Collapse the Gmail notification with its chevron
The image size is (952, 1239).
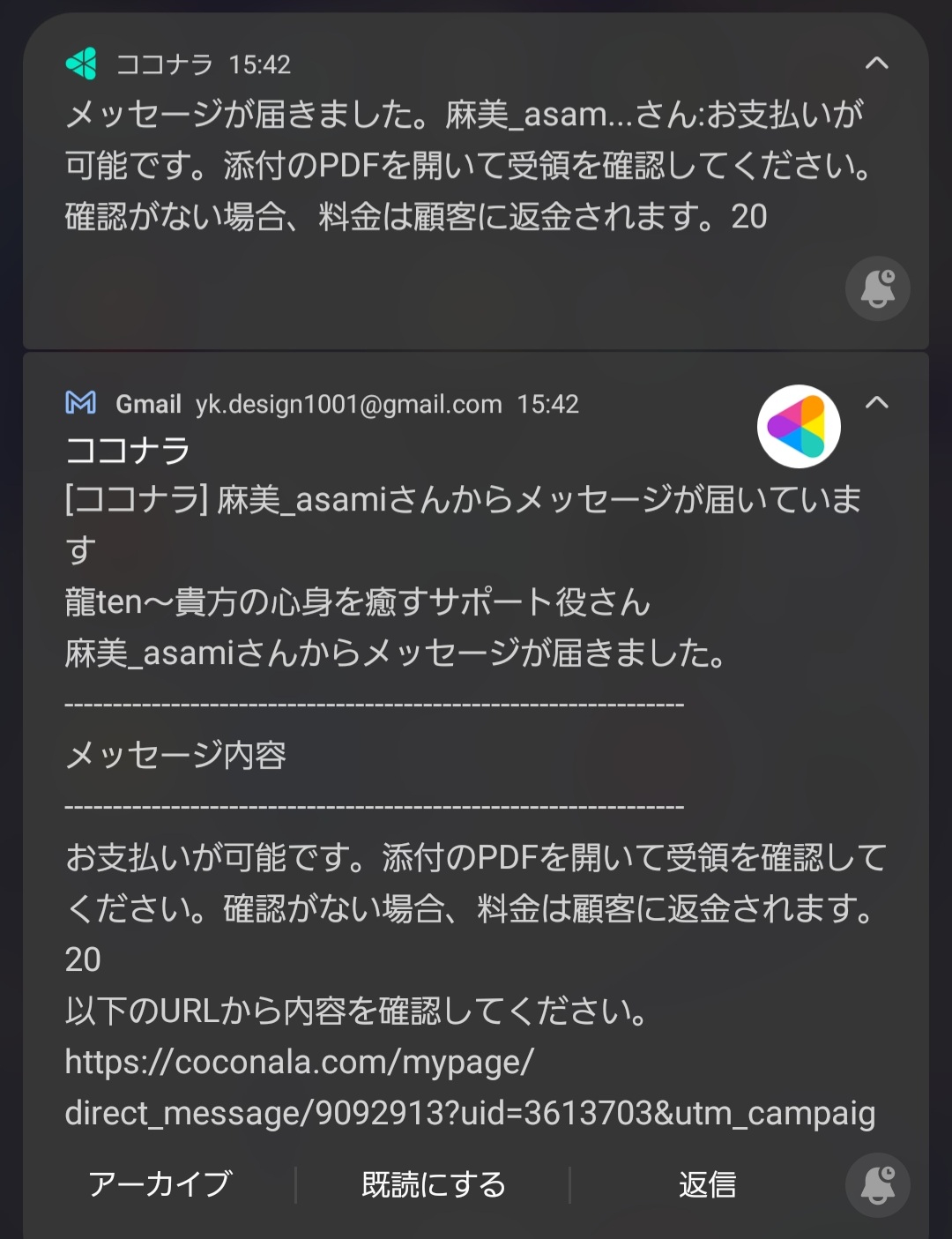click(x=876, y=404)
